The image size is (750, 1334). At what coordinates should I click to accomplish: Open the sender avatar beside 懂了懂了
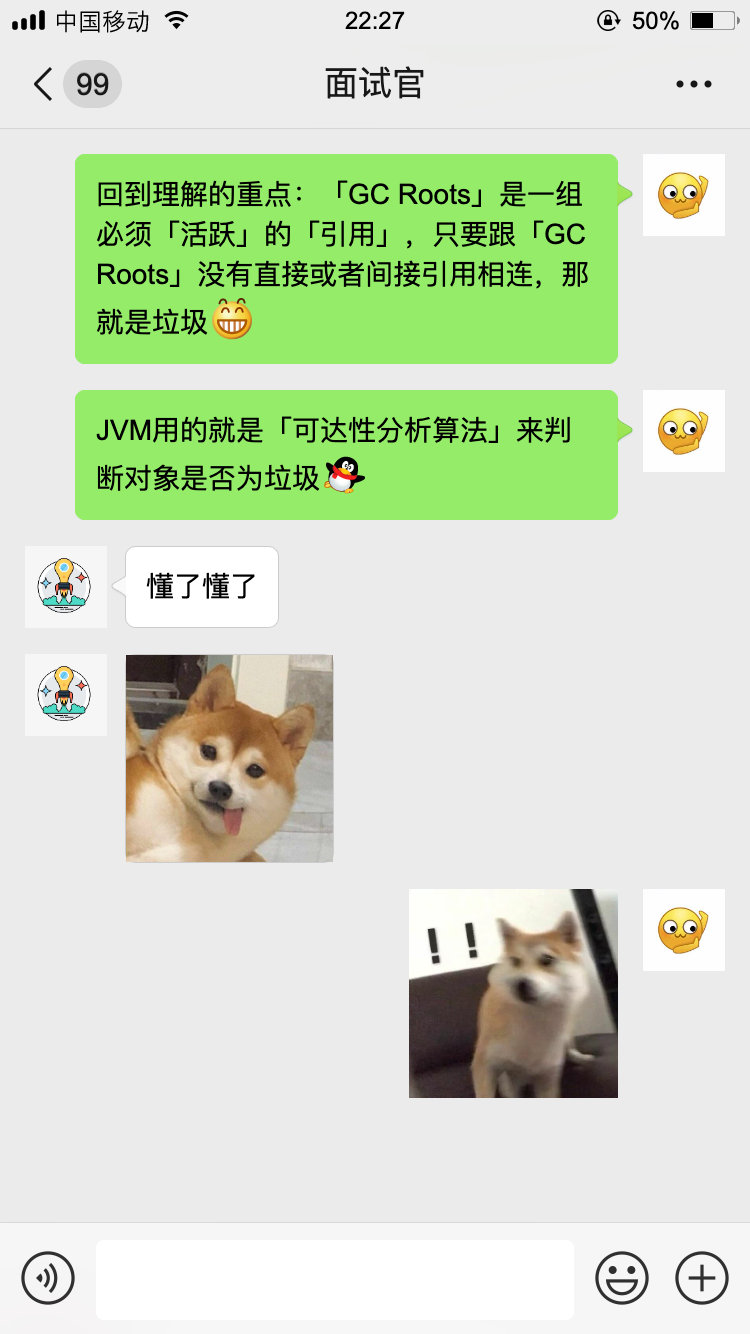click(65, 587)
